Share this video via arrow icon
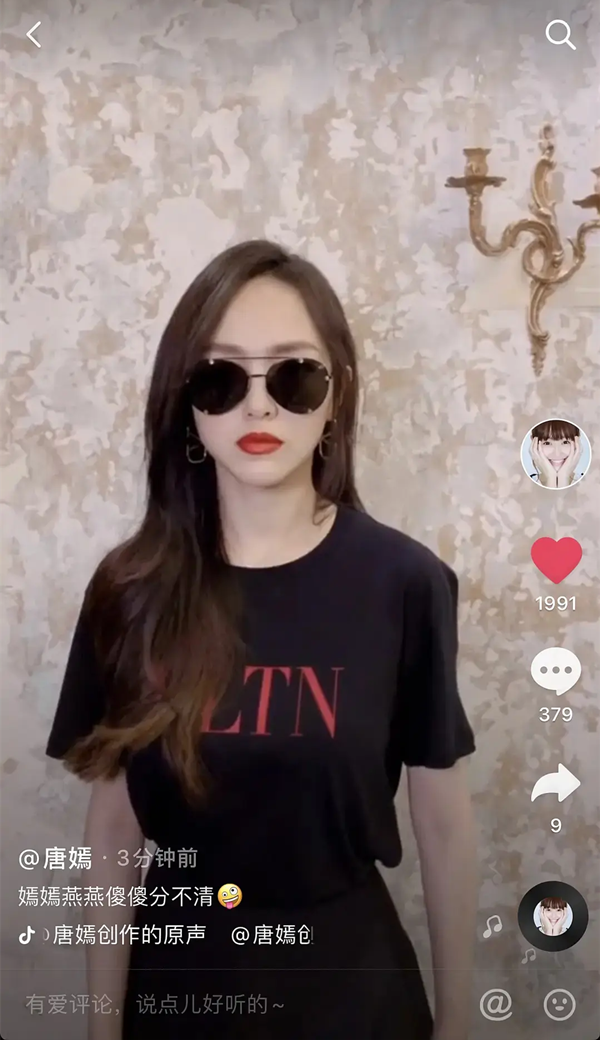The height and width of the screenshot is (1040, 600). [555, 783]
